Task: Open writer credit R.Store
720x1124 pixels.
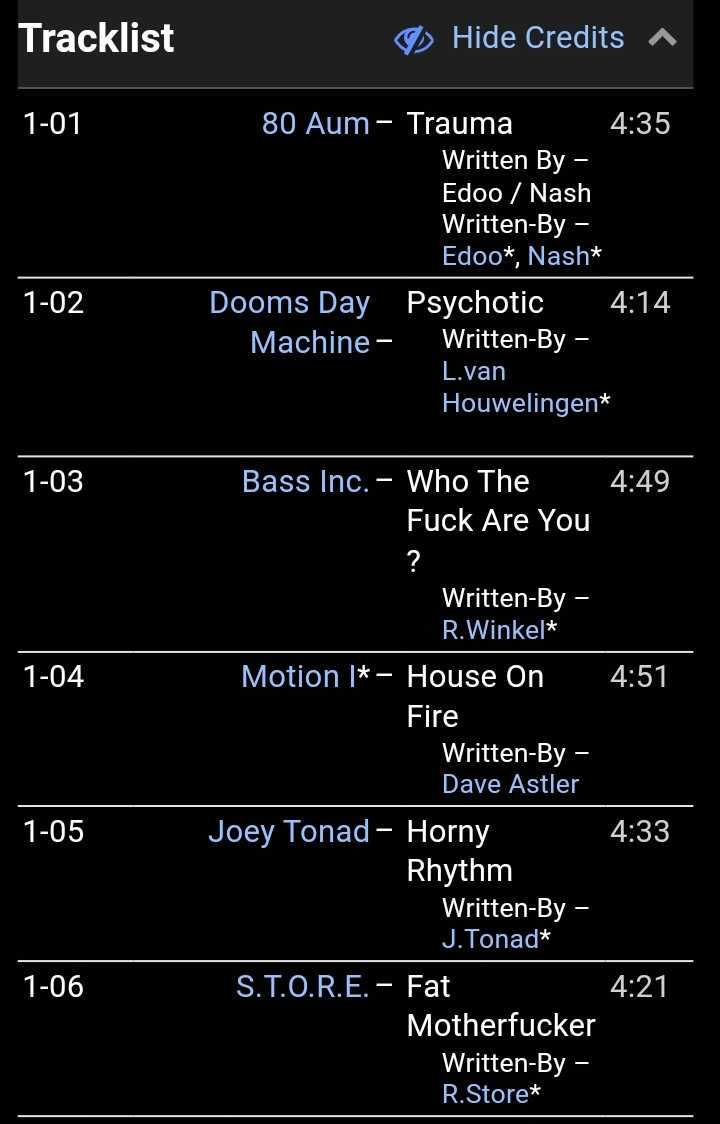Action: click(485, 1094)
